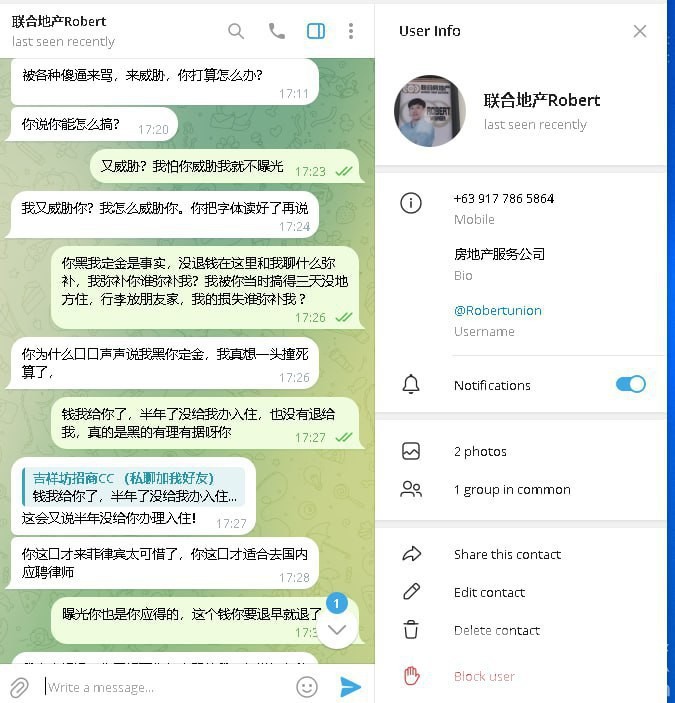Open the emoji picker

[x=307, y=687]
